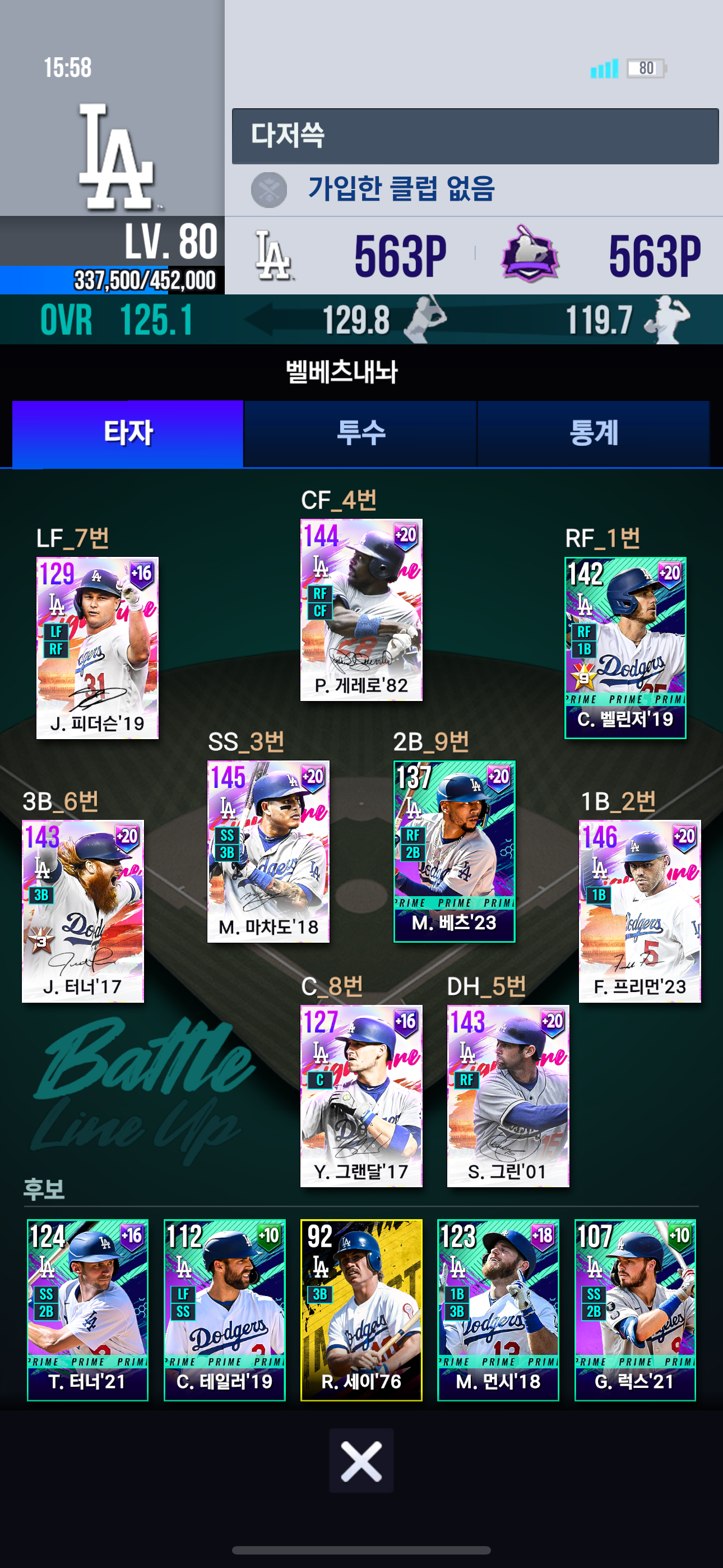Image resolution: width=723 pixels, height=1568 pixels.
Task: Open J. 피더슨'19 left field card
Action: click(98, 648)
